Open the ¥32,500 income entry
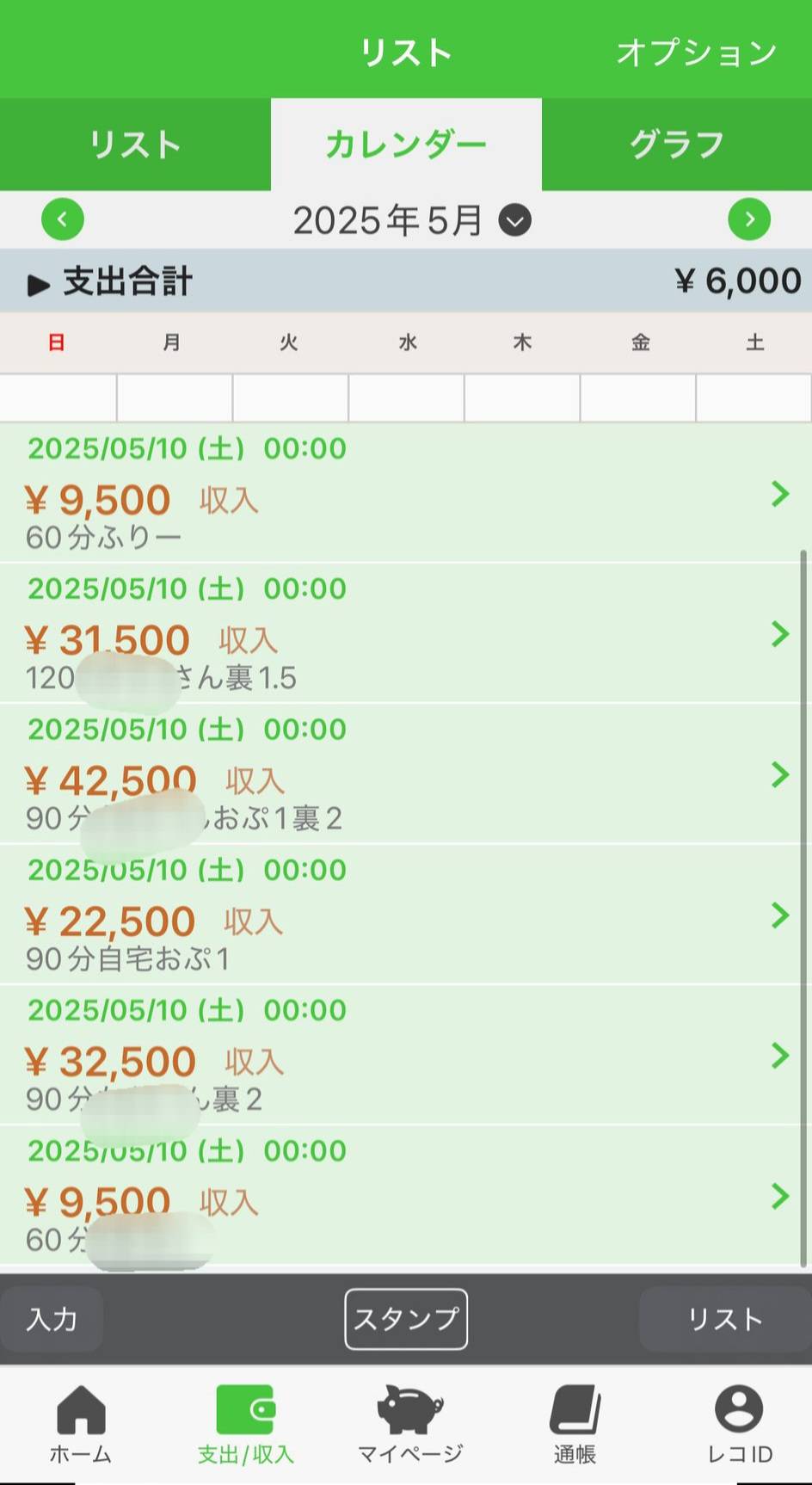 (404, 1056)
